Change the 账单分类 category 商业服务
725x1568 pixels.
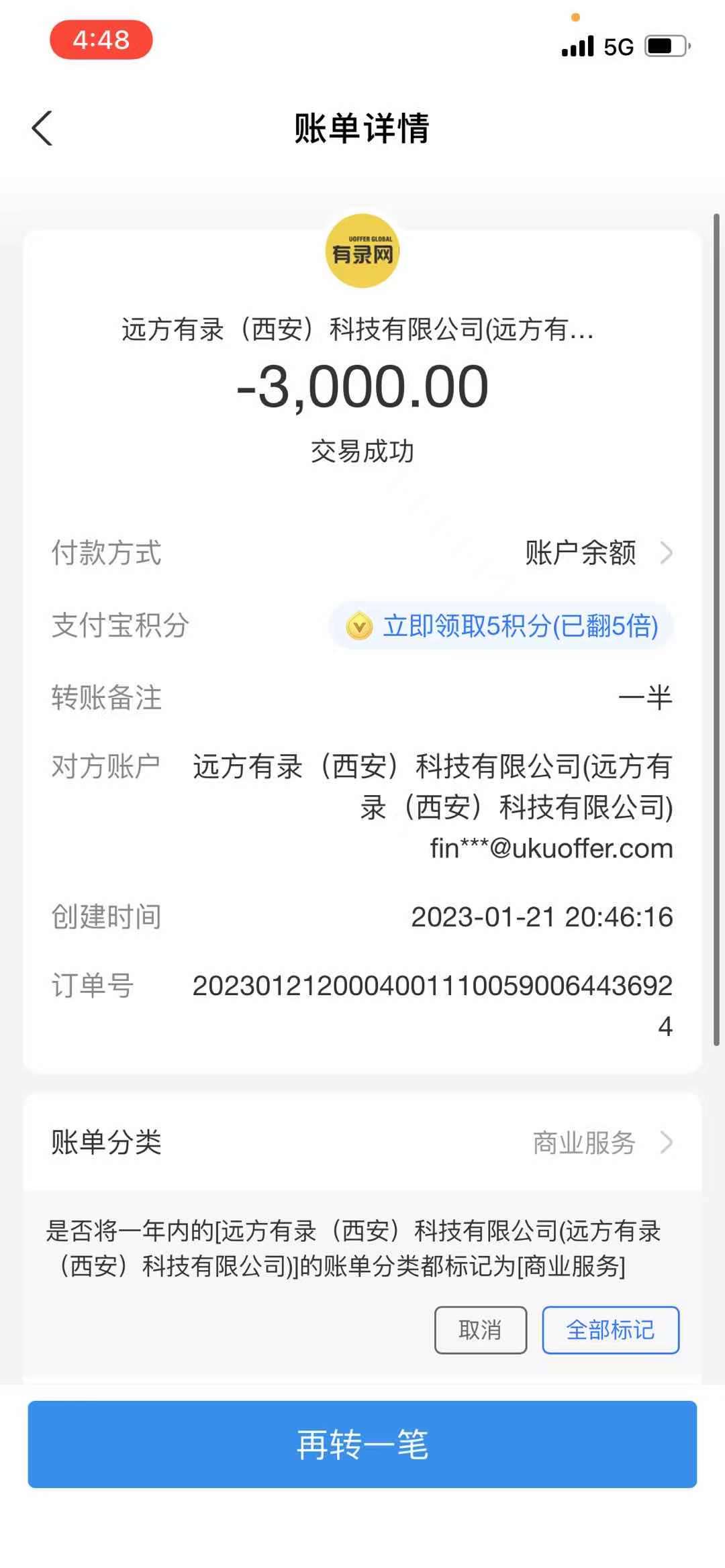[601, 1143]
